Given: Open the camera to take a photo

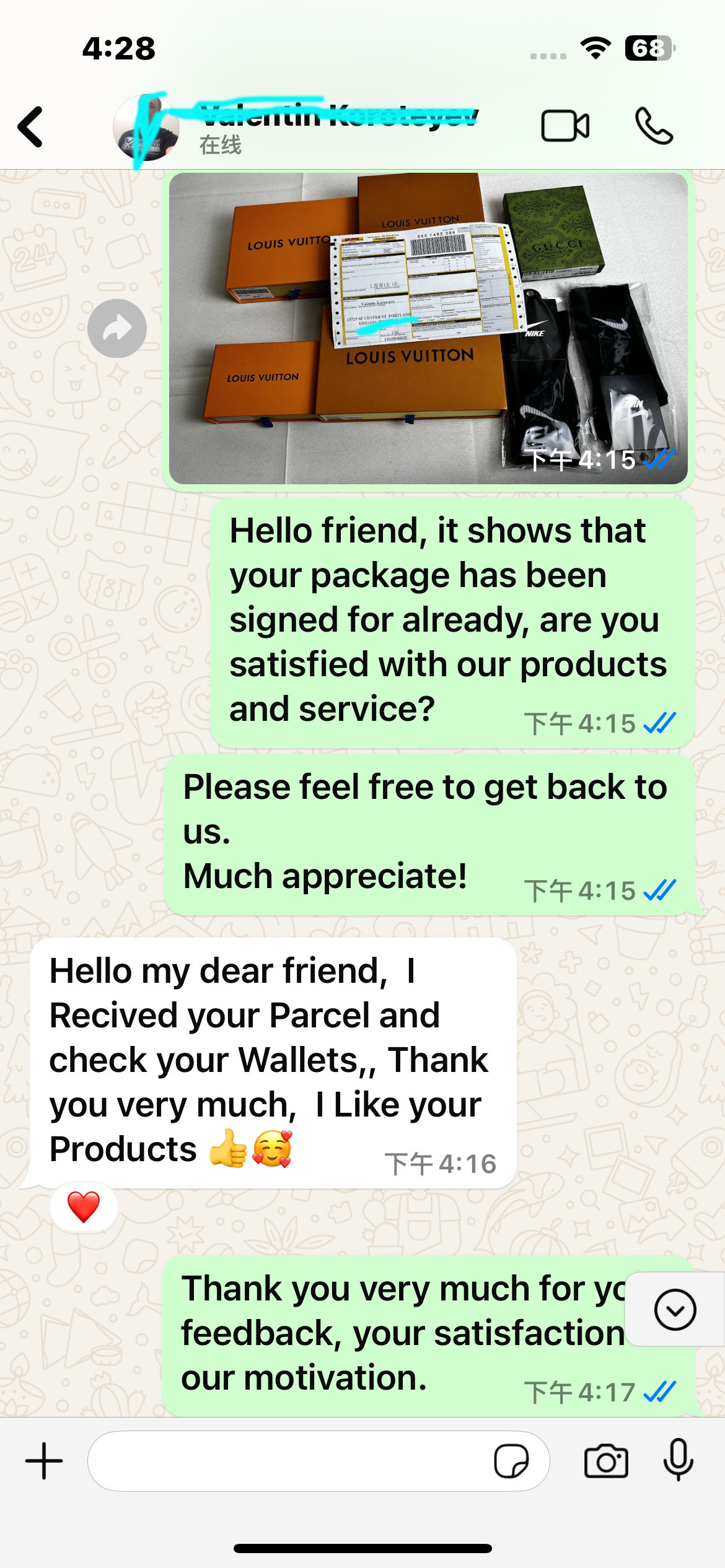Looking at the screenshot, I should pyautogui.click(x=605, y=1461).
